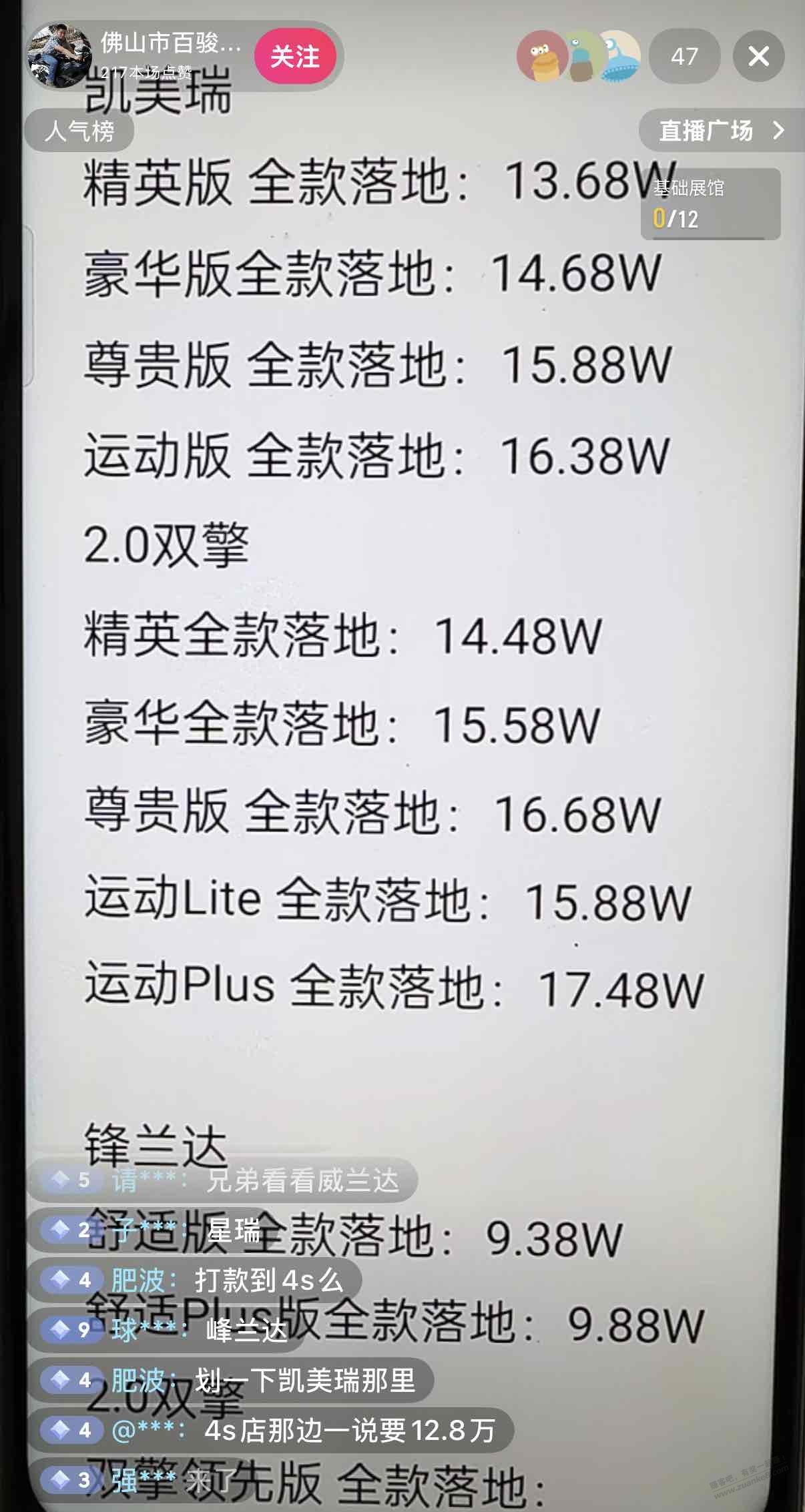Open the 人气榜 popularity ranking
The image size is (805, 1512).
(79, 130)
